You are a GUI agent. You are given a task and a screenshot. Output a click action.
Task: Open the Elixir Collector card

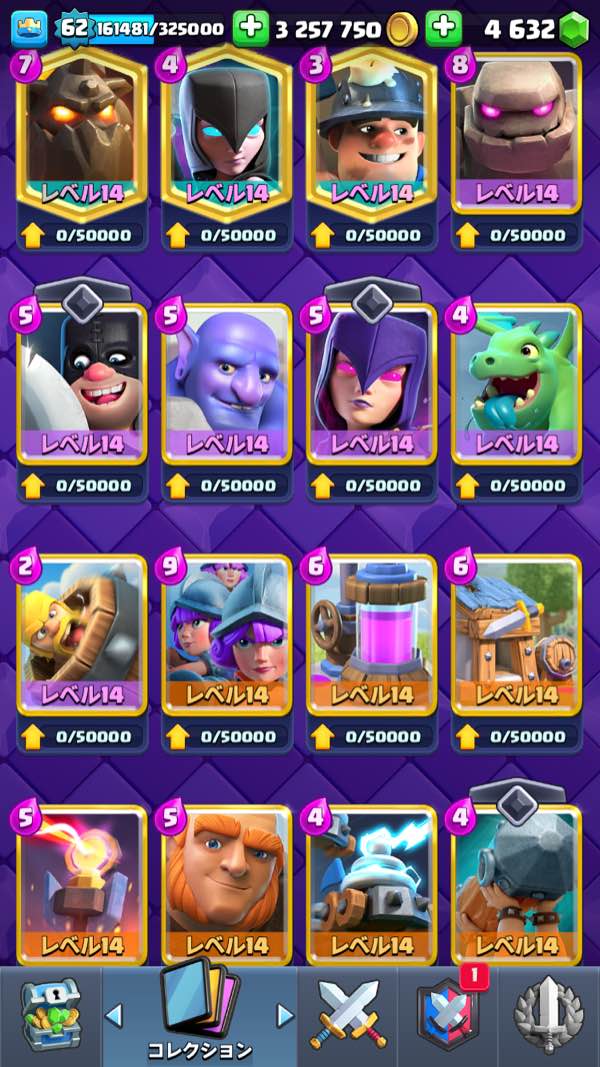point(372,635)
